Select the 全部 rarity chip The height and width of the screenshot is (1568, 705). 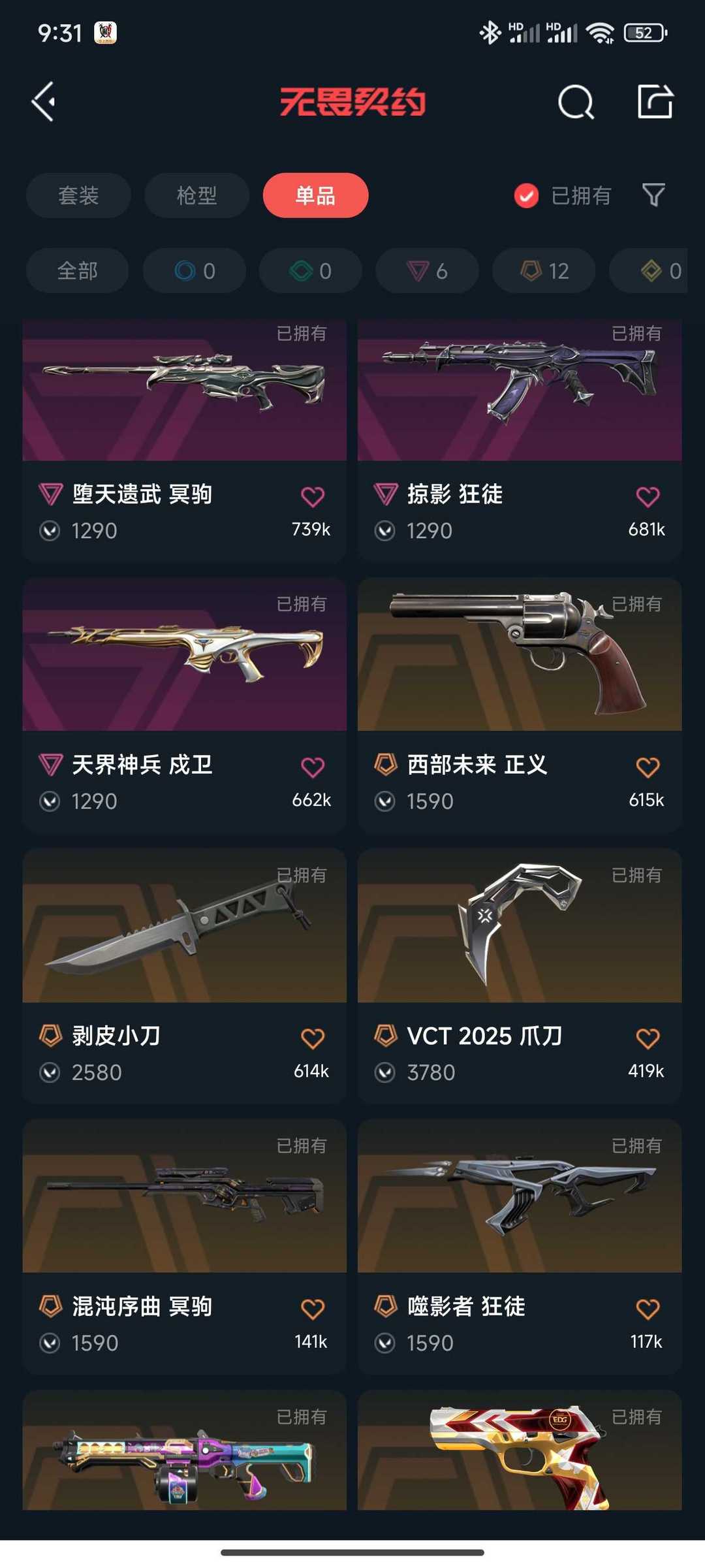click(x=77, y=270)
